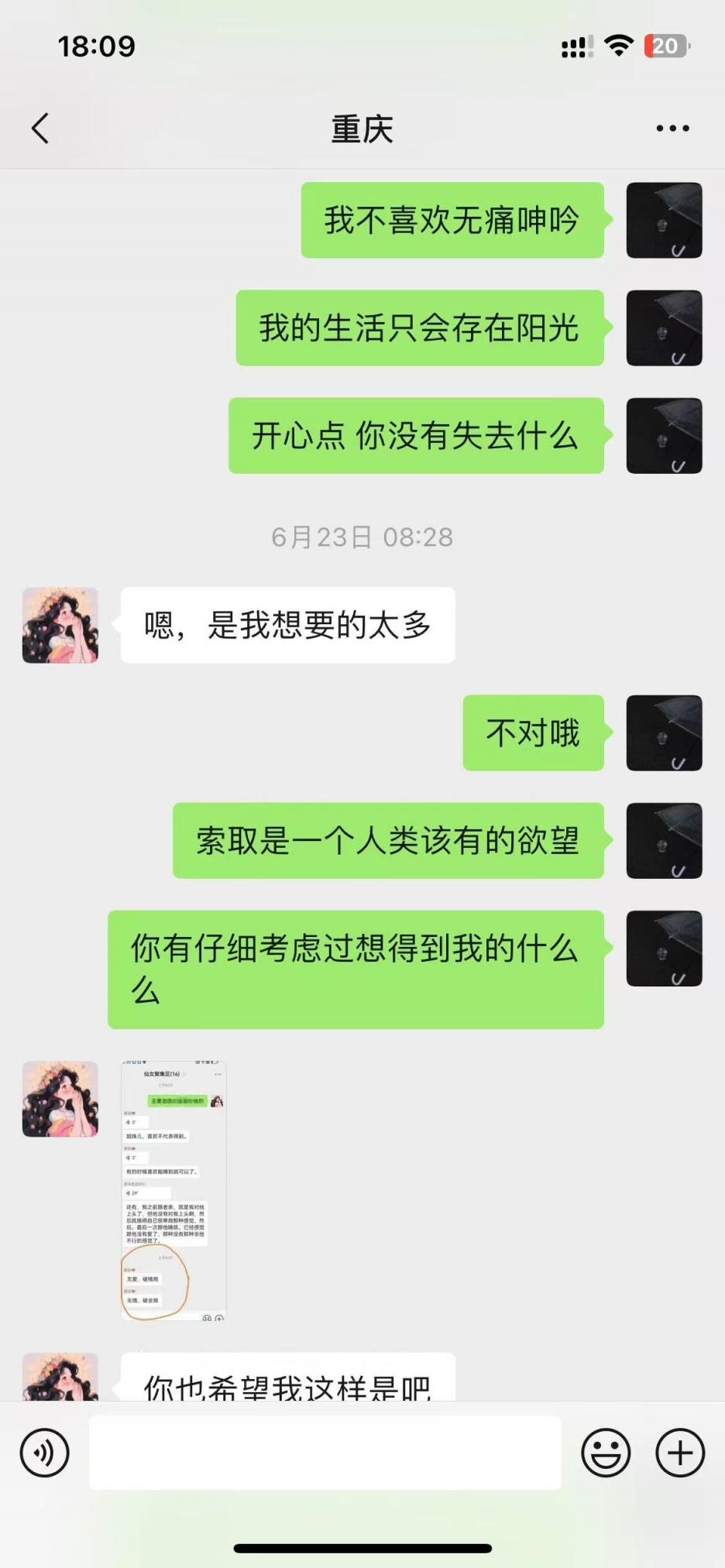Open the emoji sticker panel
This screenshot has width=725, height=1568.
coord(606,1453)
